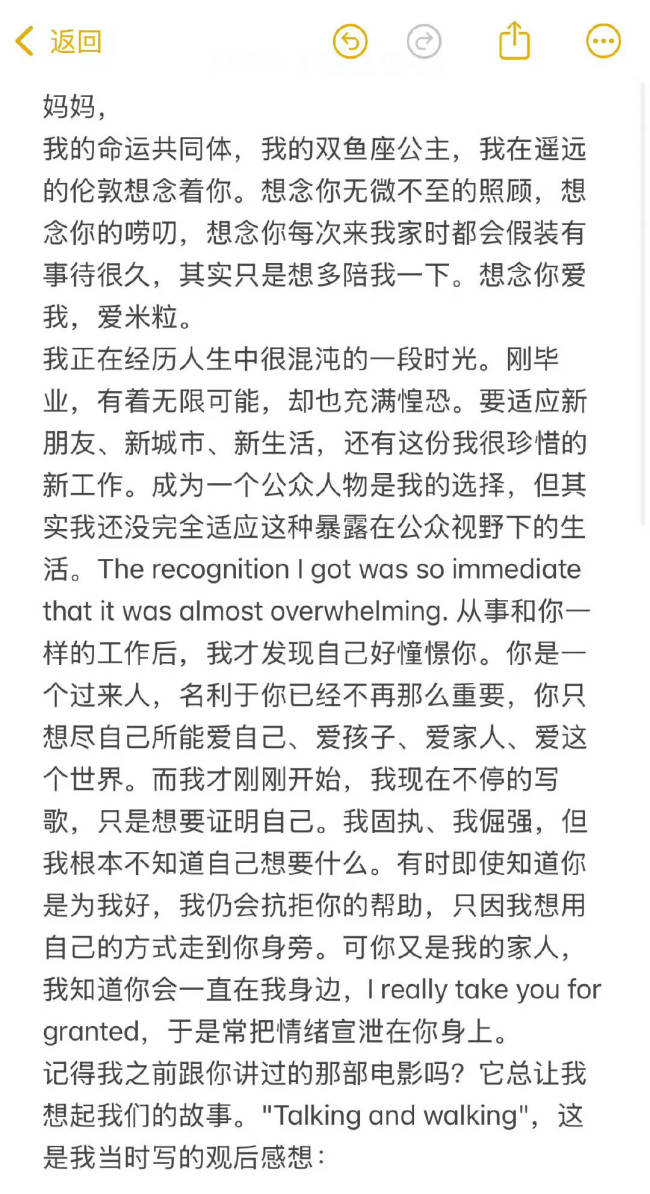Open the more options ellipsis menu

click(x=603, y=42)
